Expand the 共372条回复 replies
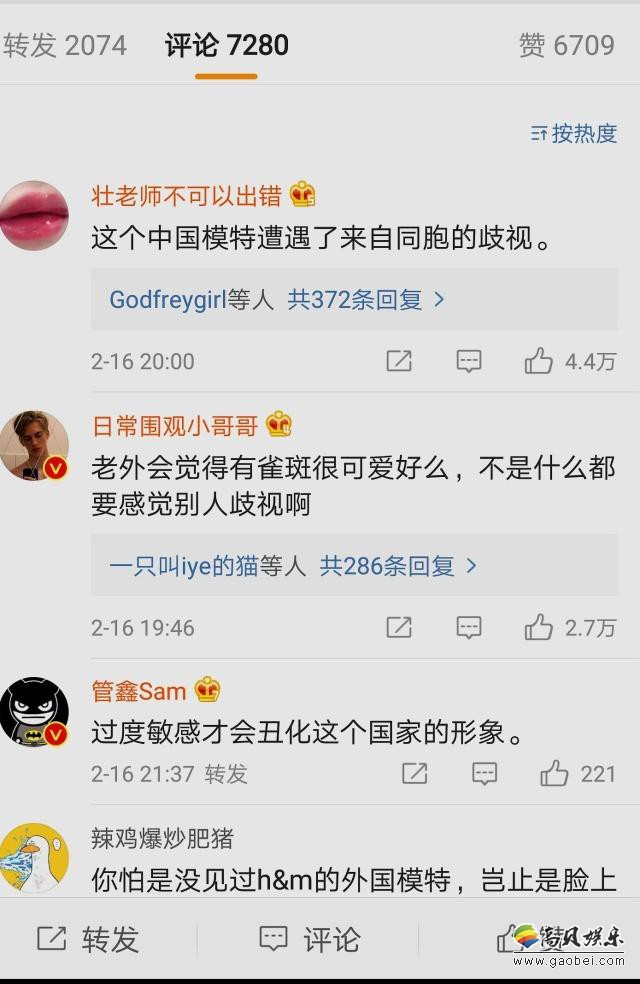The height and width of the screenshot is (984, 640). [366, 299]
